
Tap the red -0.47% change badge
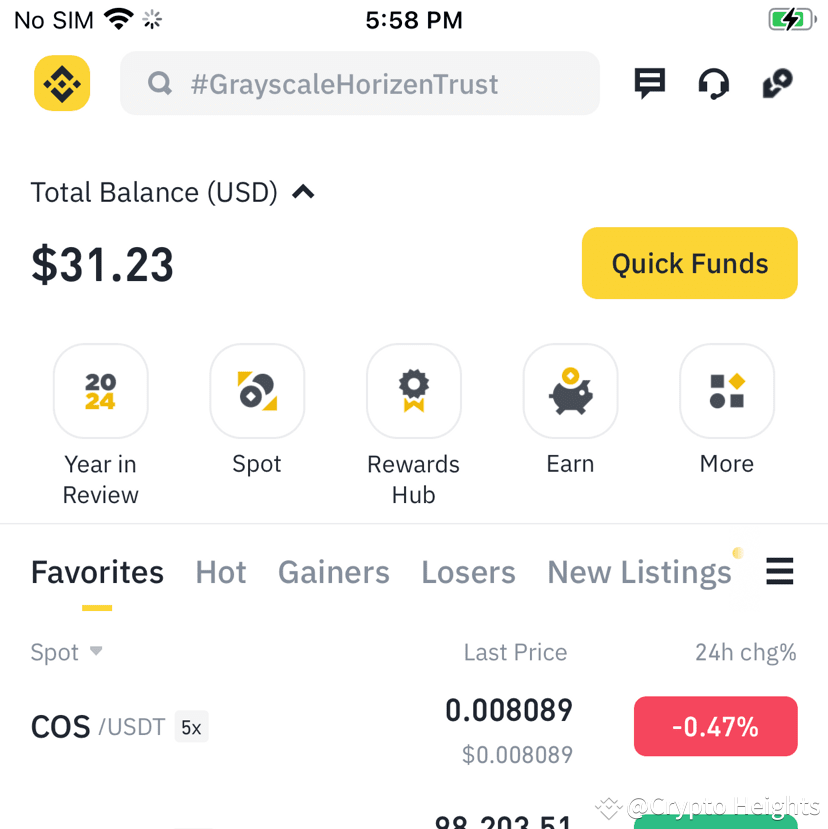pos(715,726)
